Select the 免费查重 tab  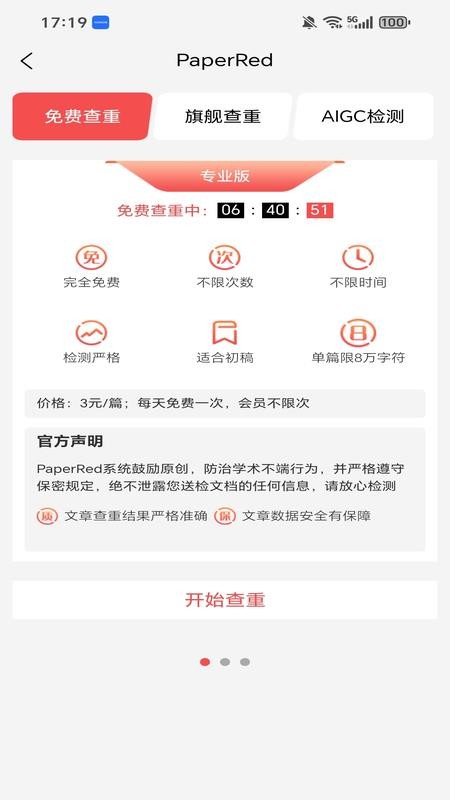82,116
